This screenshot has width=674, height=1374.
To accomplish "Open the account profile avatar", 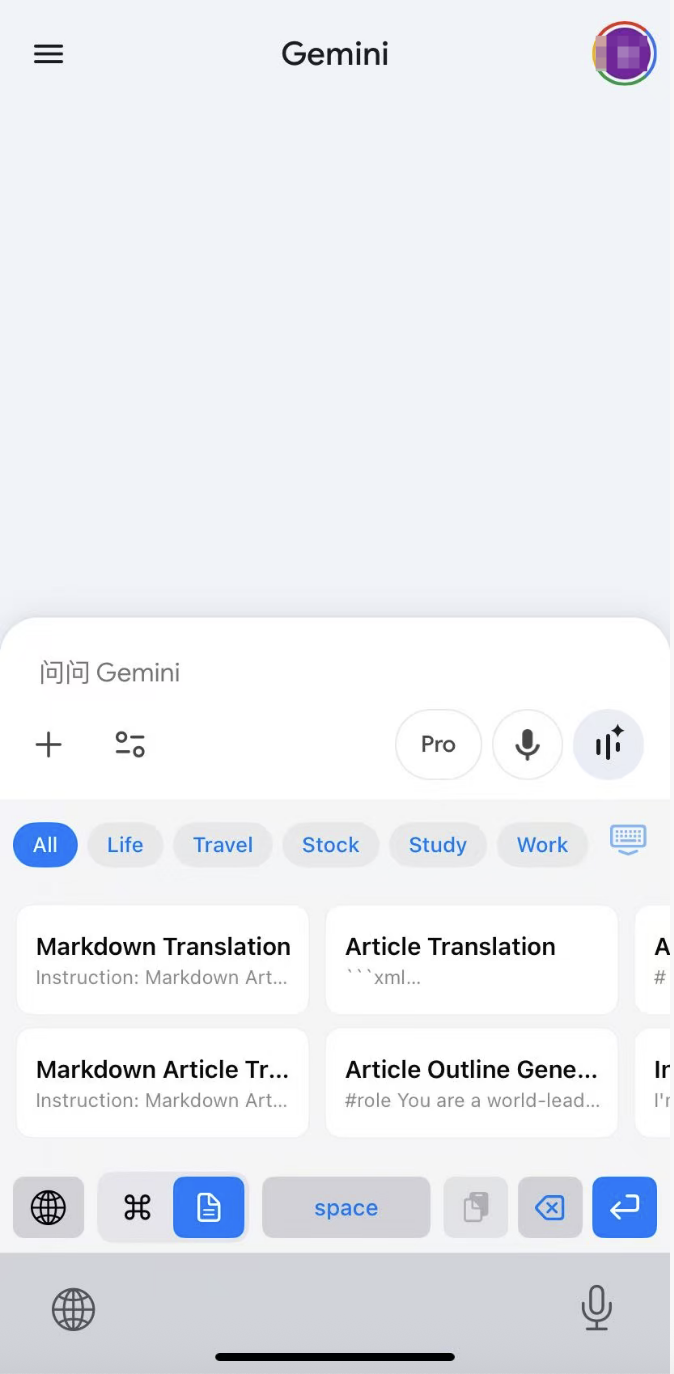I will [x=624, y=53].
